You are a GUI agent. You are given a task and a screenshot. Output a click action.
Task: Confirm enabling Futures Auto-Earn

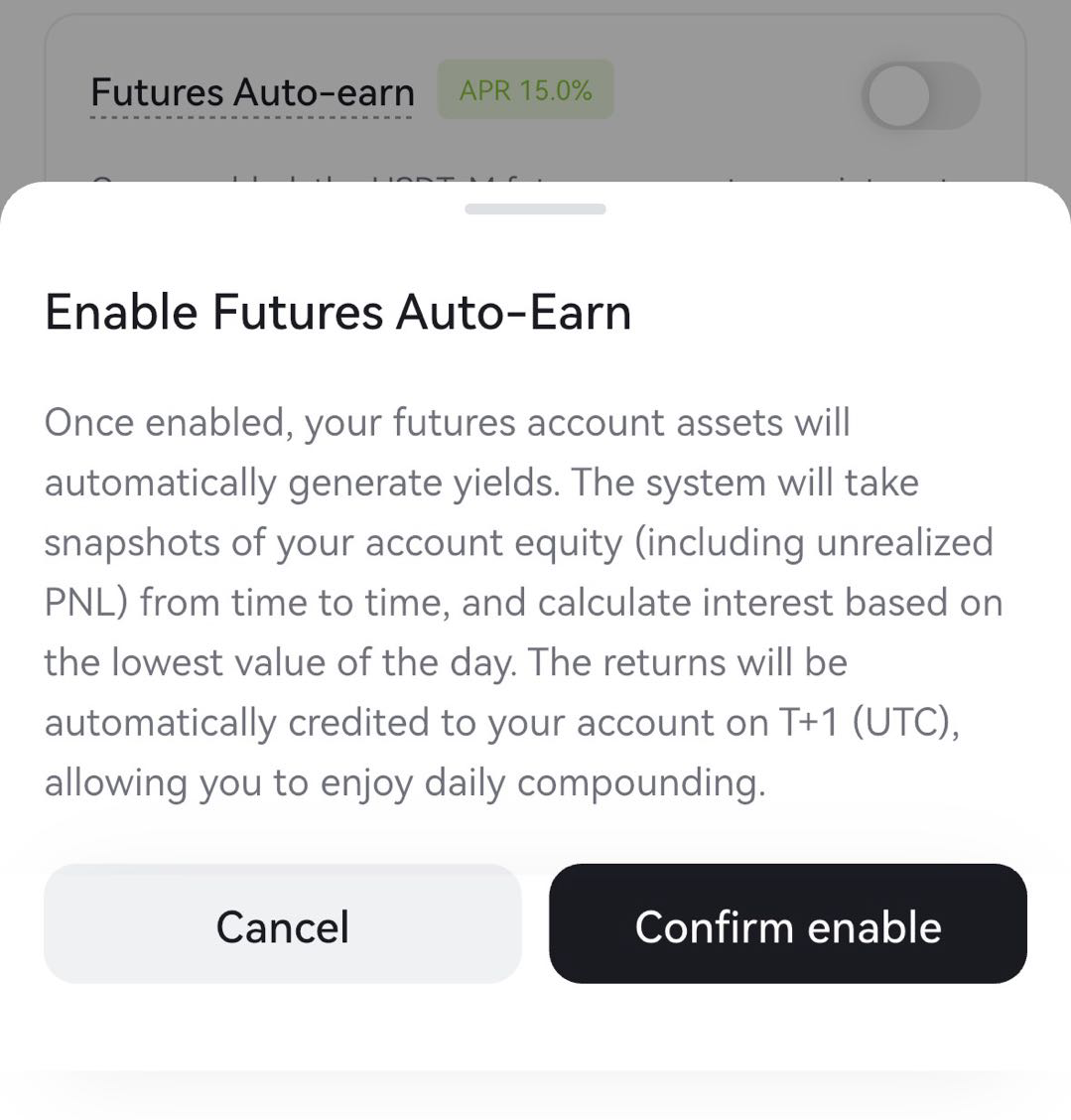coord(787,924)
